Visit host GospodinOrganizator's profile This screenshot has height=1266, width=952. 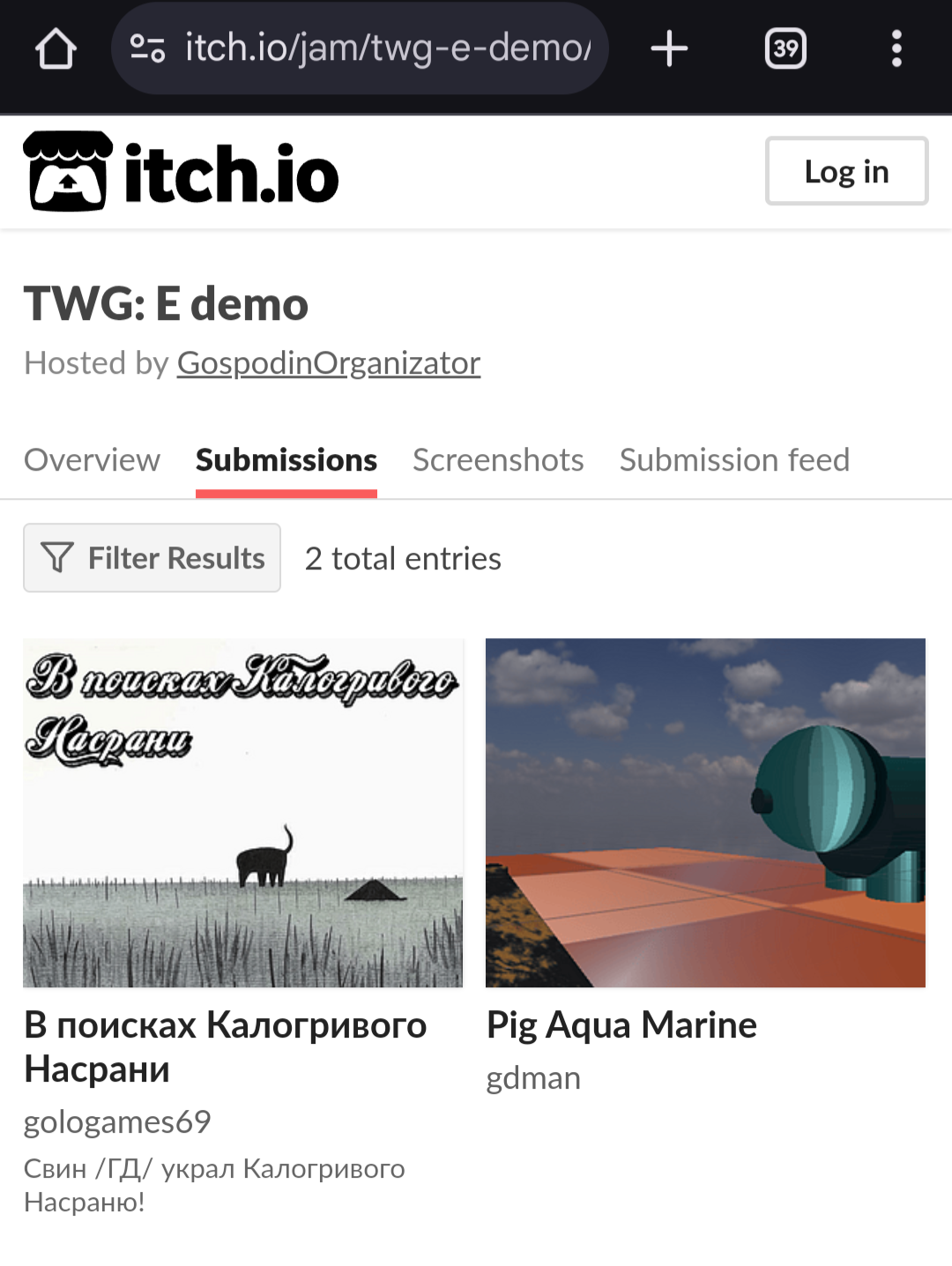coord(328,363)
